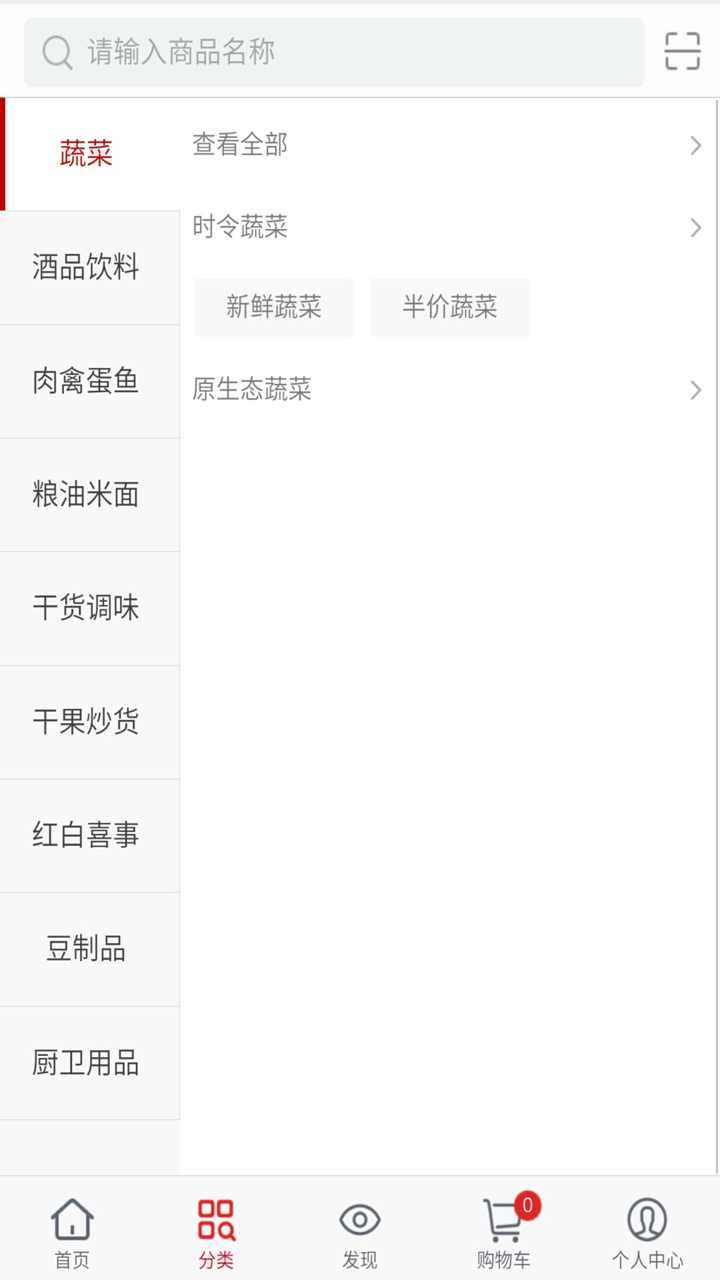Click the 请输入商品名称 search field
Screen dimensions: 720x1280
point(300,51)
